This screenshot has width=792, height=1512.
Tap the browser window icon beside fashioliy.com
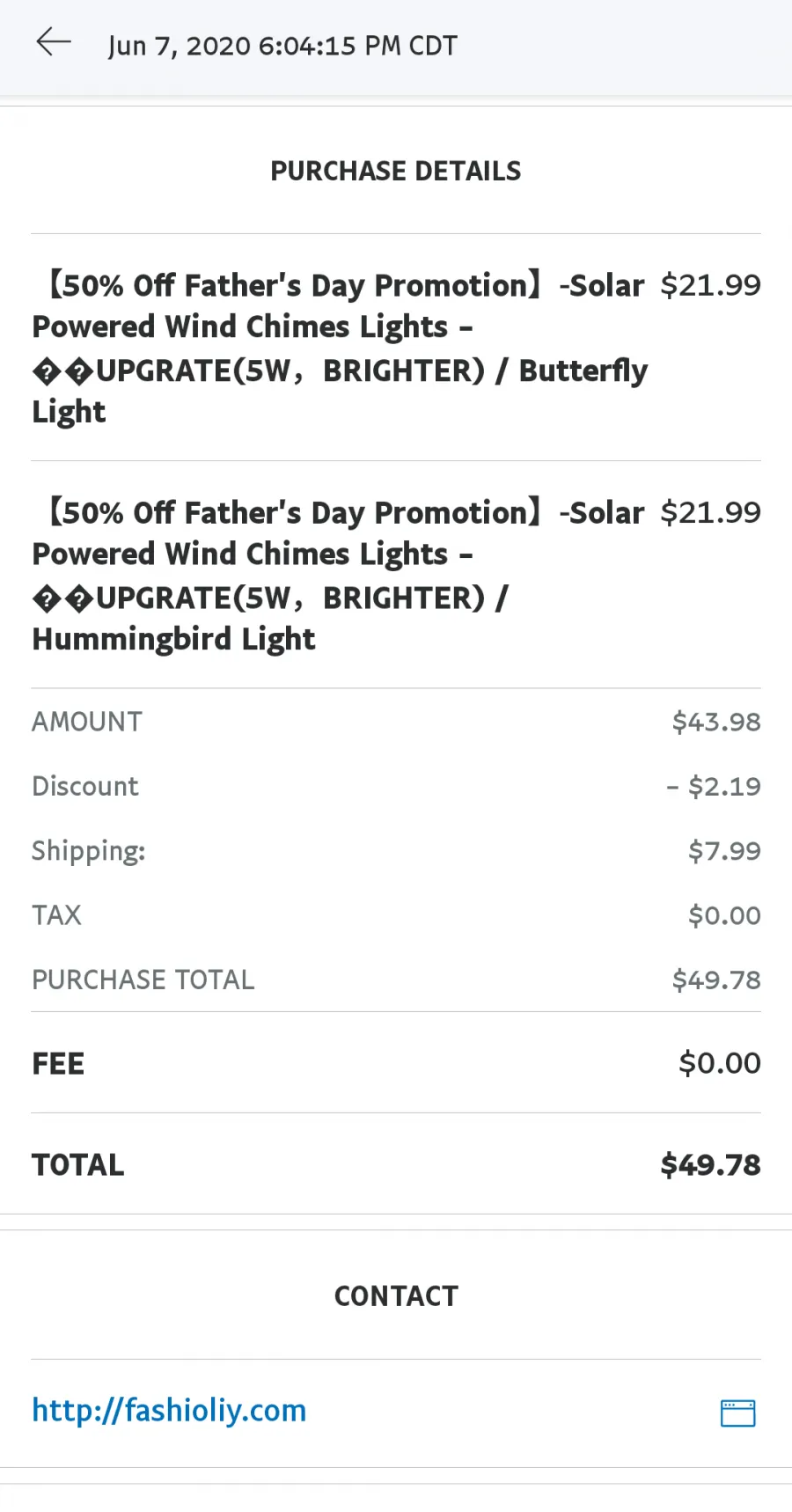tap(737, 1413)
